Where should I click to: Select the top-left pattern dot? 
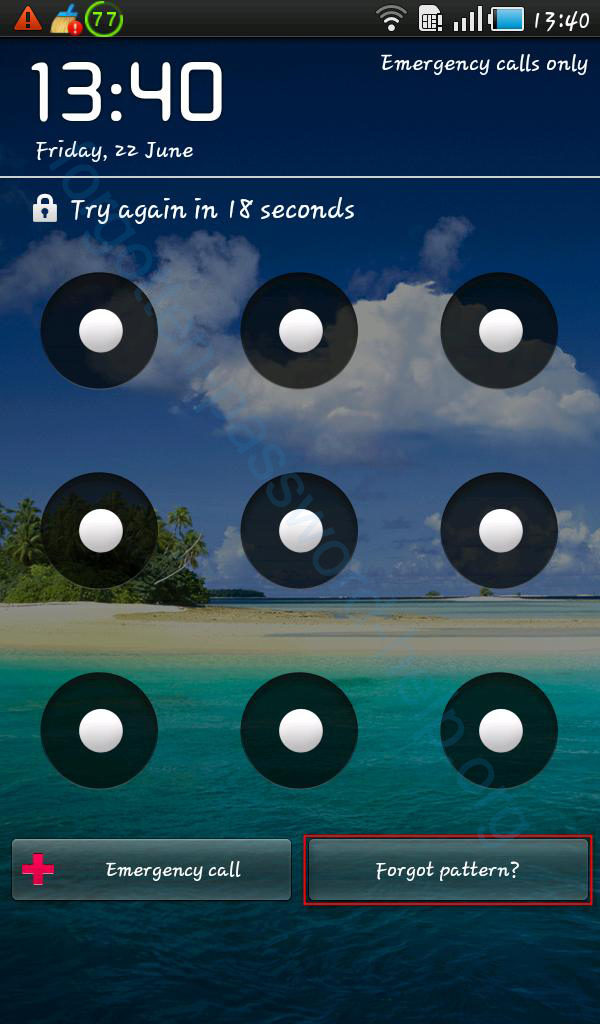click(100, 330)
